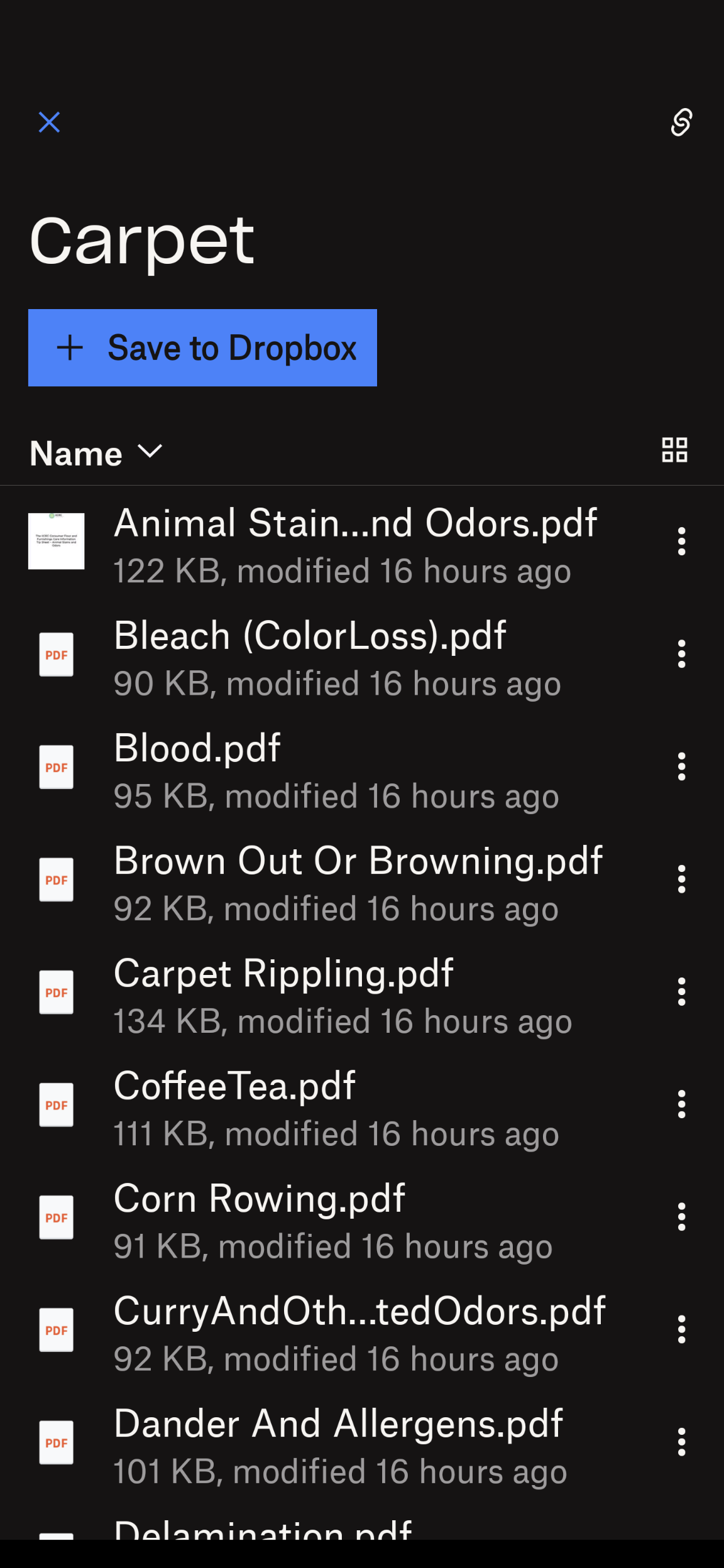
Task: Open the Blood.pdf file
Action: [x=197, y=748]
